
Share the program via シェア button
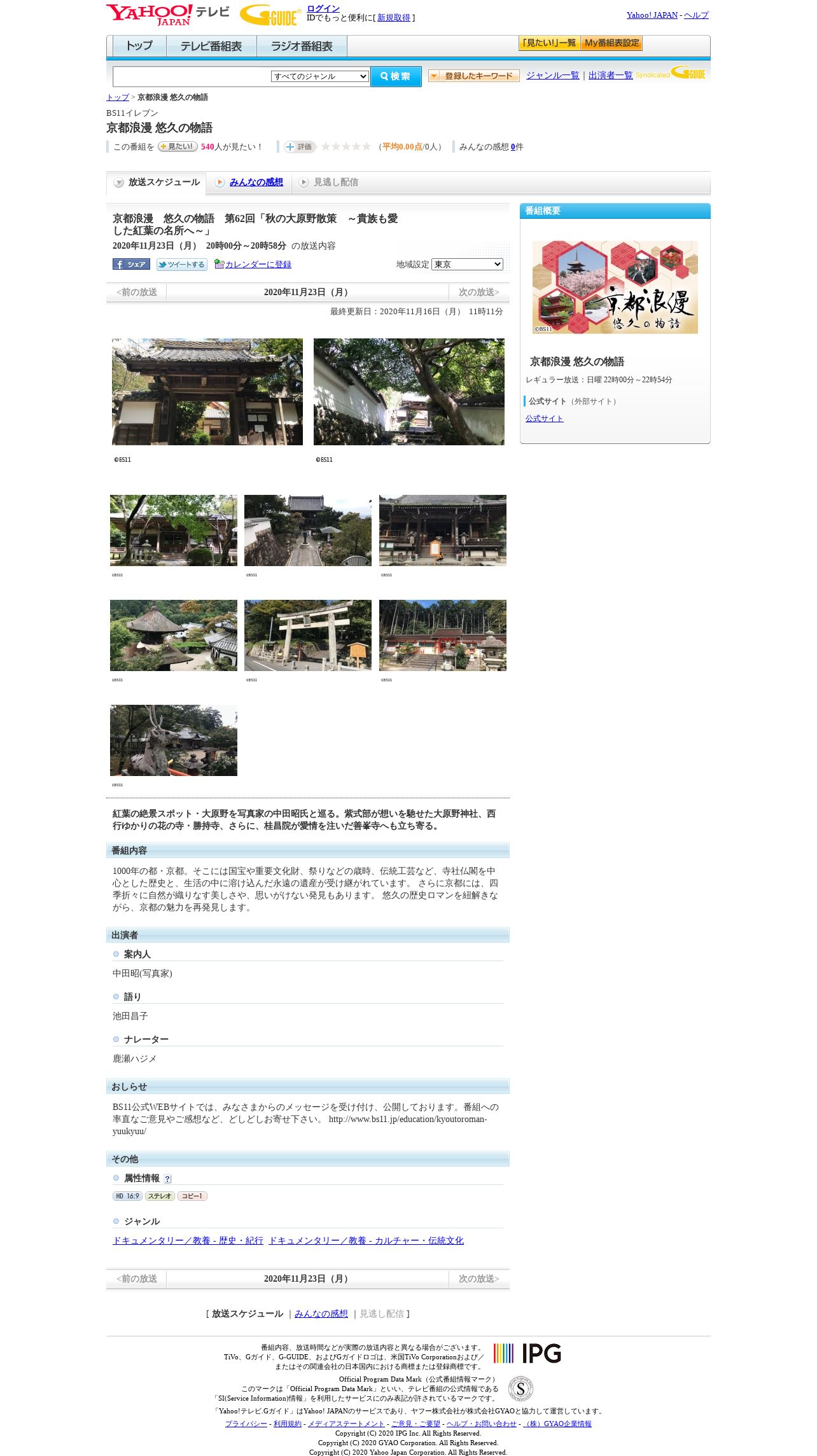[x=131, y=264]
